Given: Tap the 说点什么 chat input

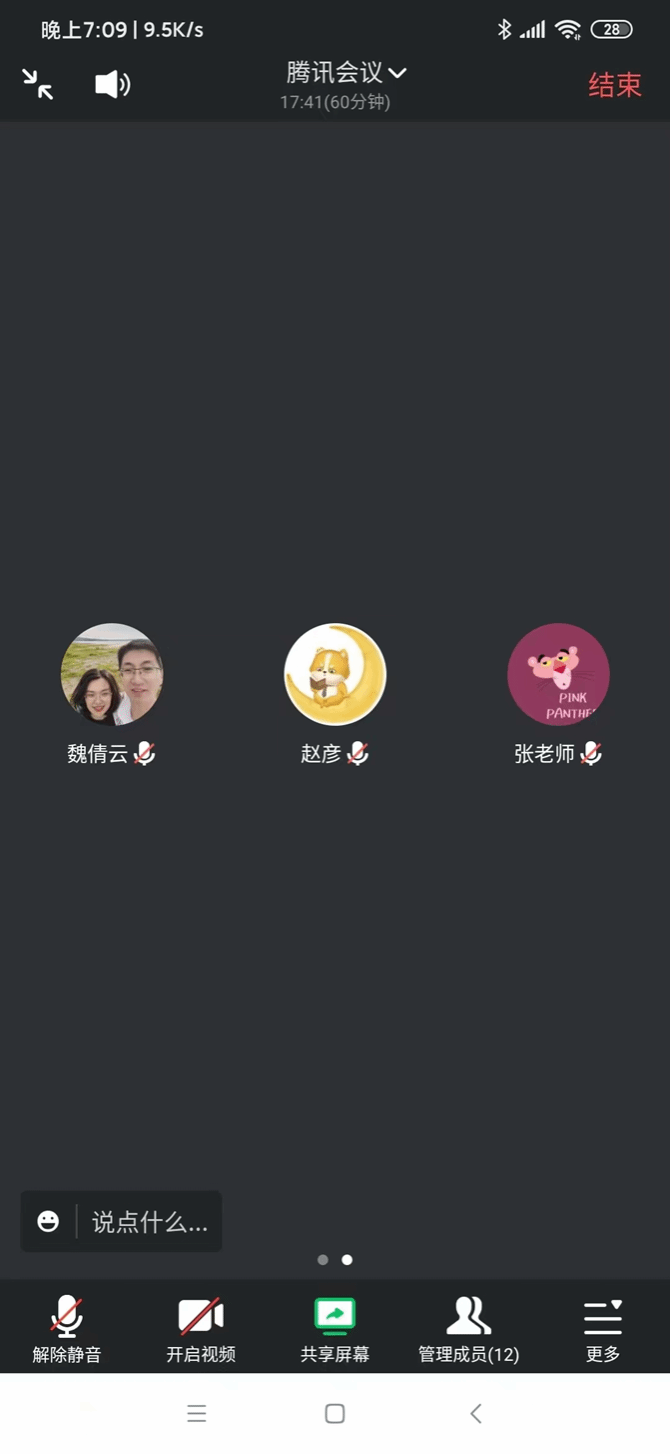Looking at the screenshot, I should tap(150, 1221).
